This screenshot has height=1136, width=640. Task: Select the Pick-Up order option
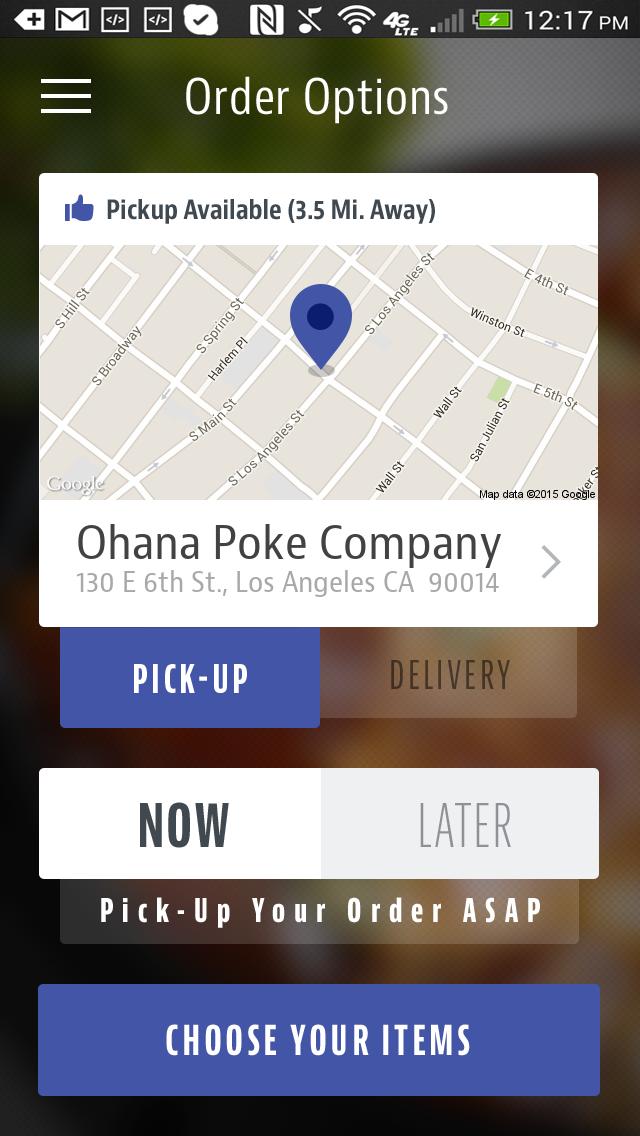coord(190,677)
